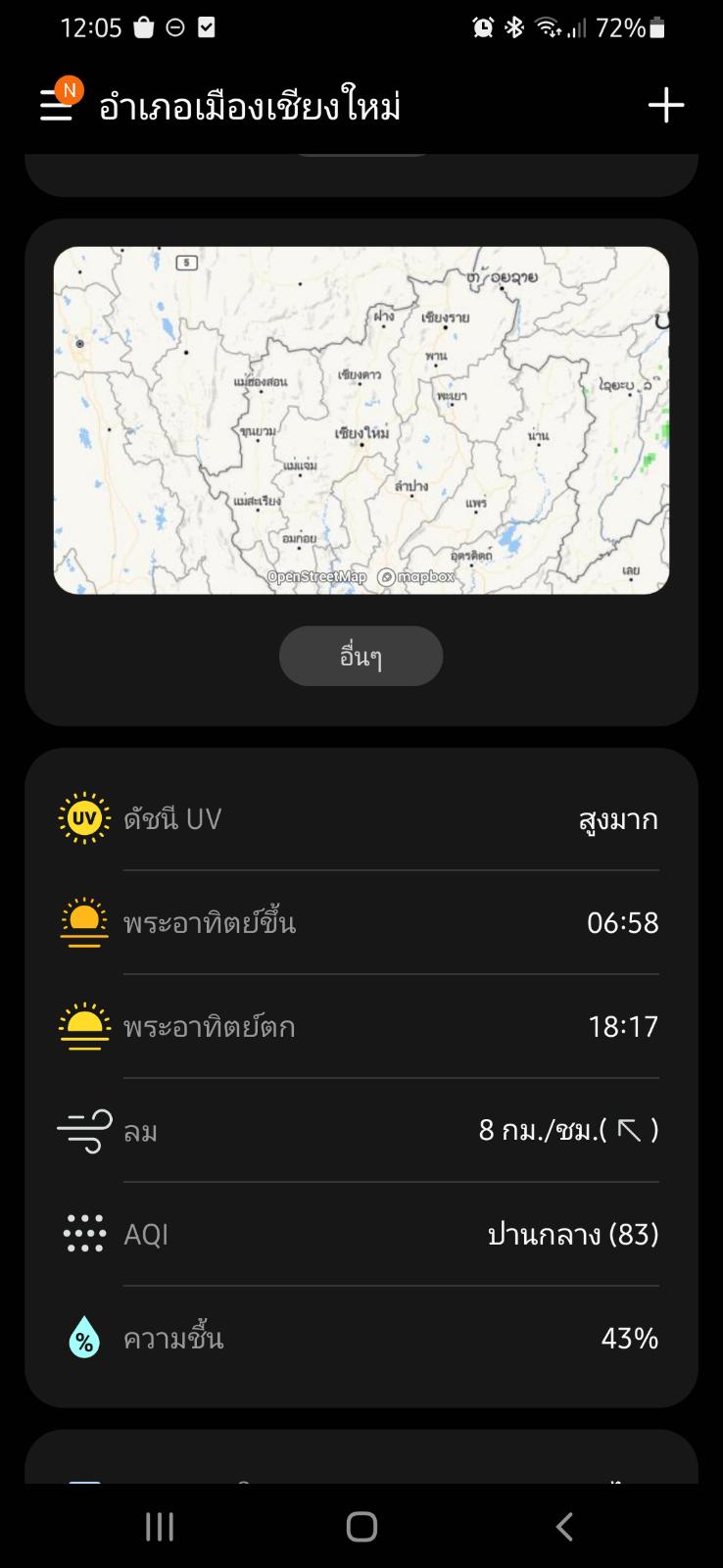Open ความชื้น humidity details row
723x1568 pixels.
361,1338
